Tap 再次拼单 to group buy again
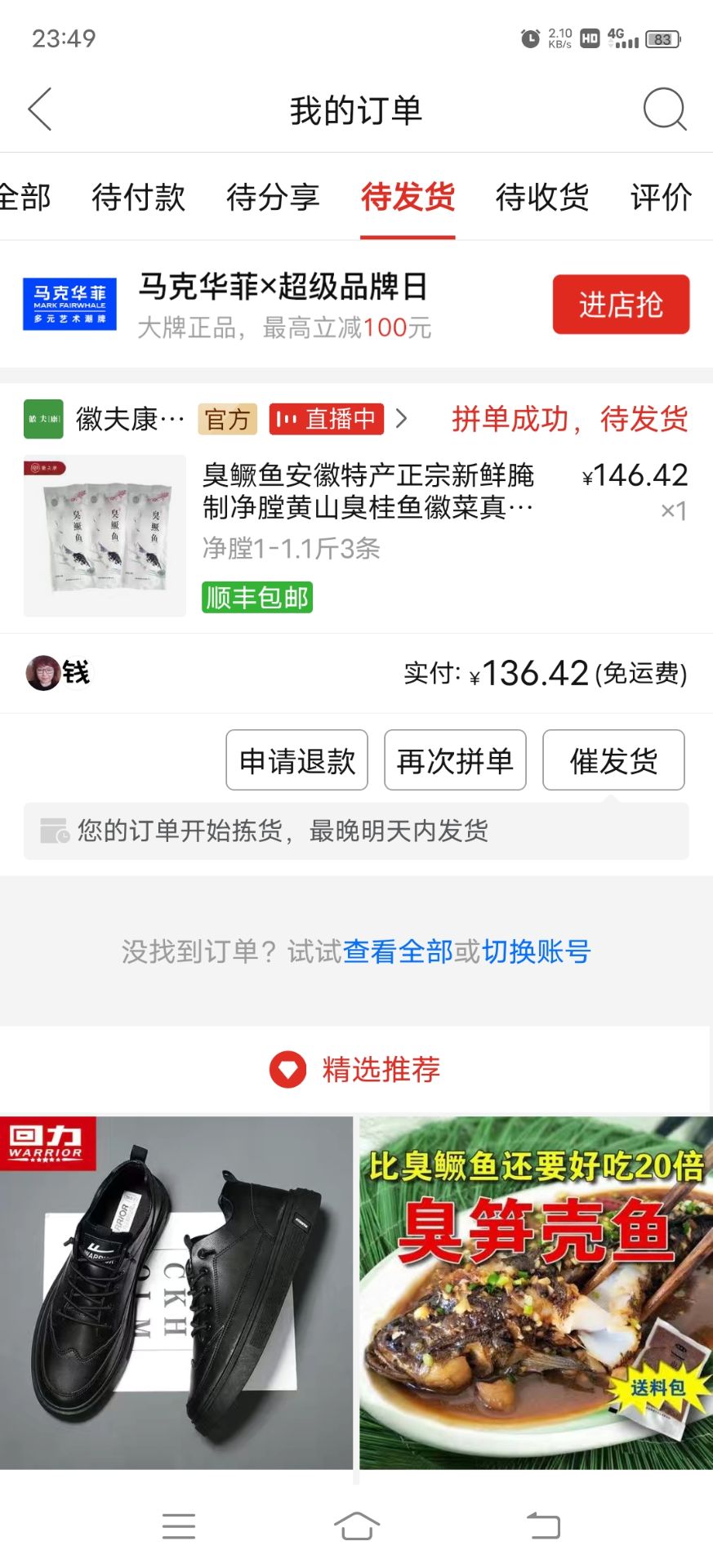713x1568 pixels. 455,760
